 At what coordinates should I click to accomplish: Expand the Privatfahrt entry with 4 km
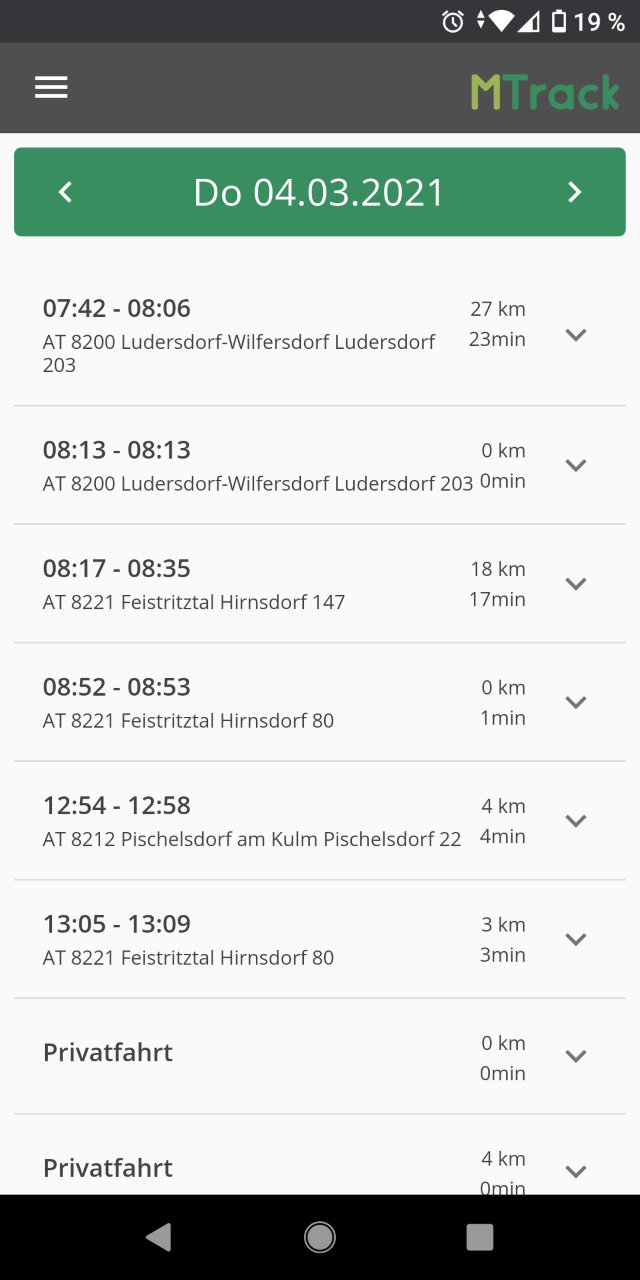pos(575,1171)
